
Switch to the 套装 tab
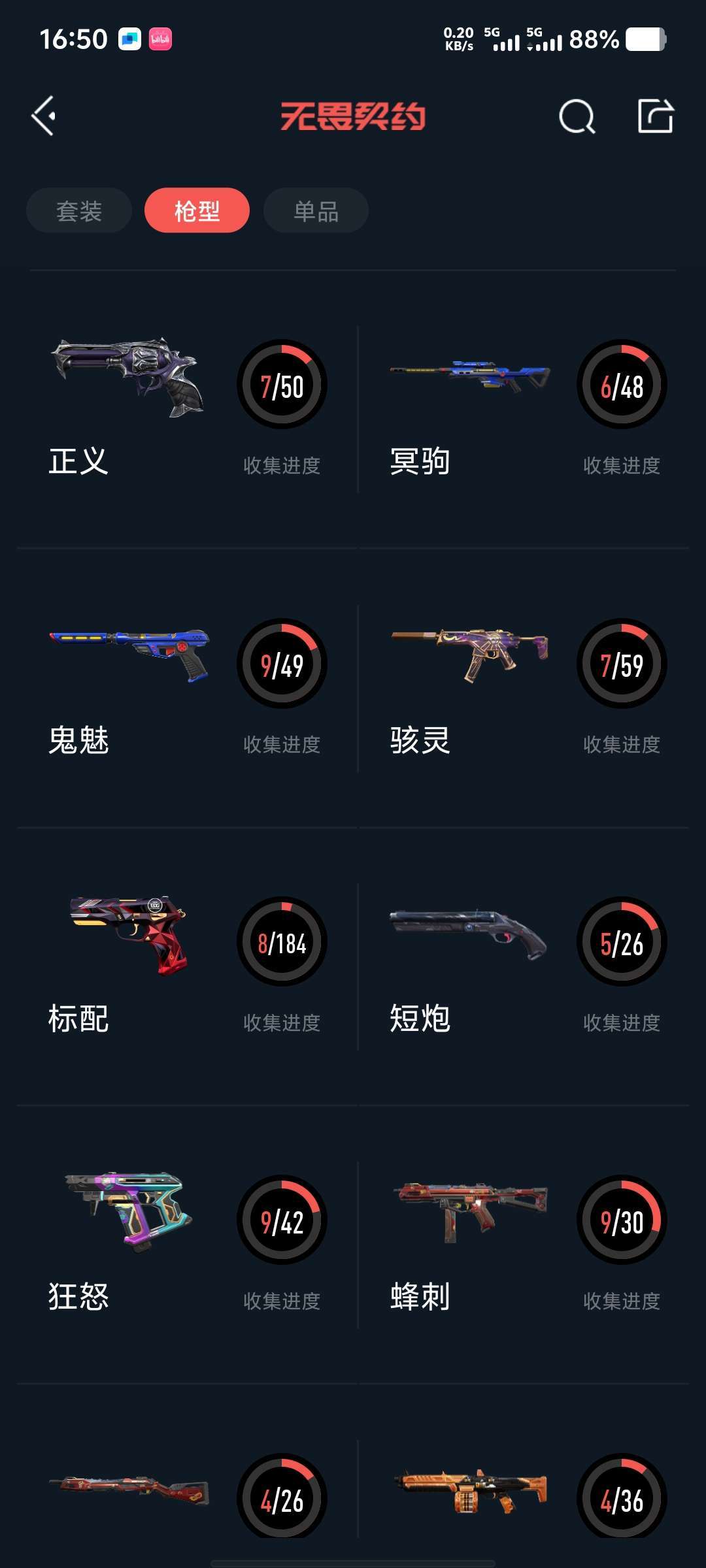point(79,210)
